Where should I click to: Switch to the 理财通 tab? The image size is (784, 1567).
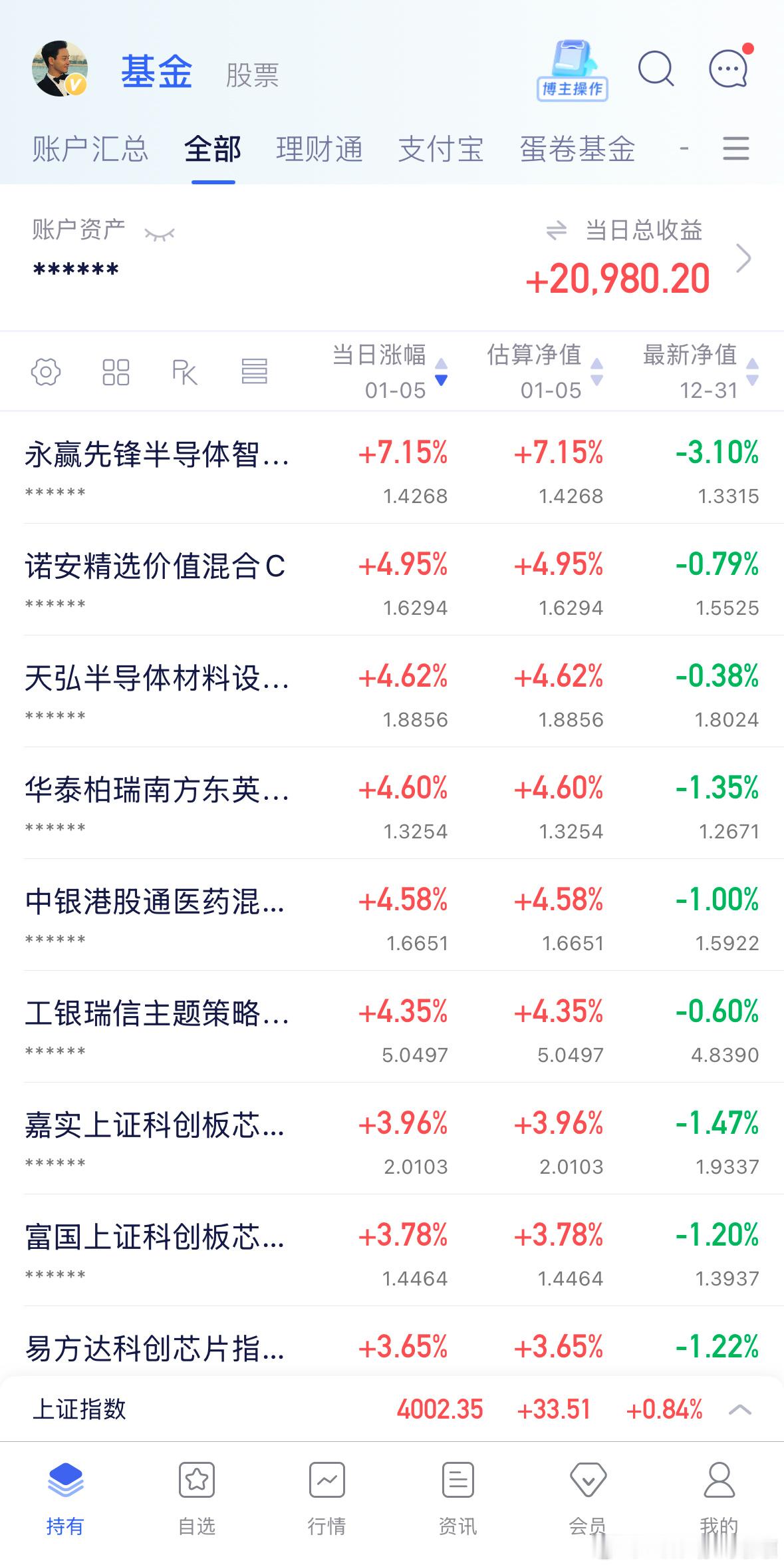tap(320, 149)
